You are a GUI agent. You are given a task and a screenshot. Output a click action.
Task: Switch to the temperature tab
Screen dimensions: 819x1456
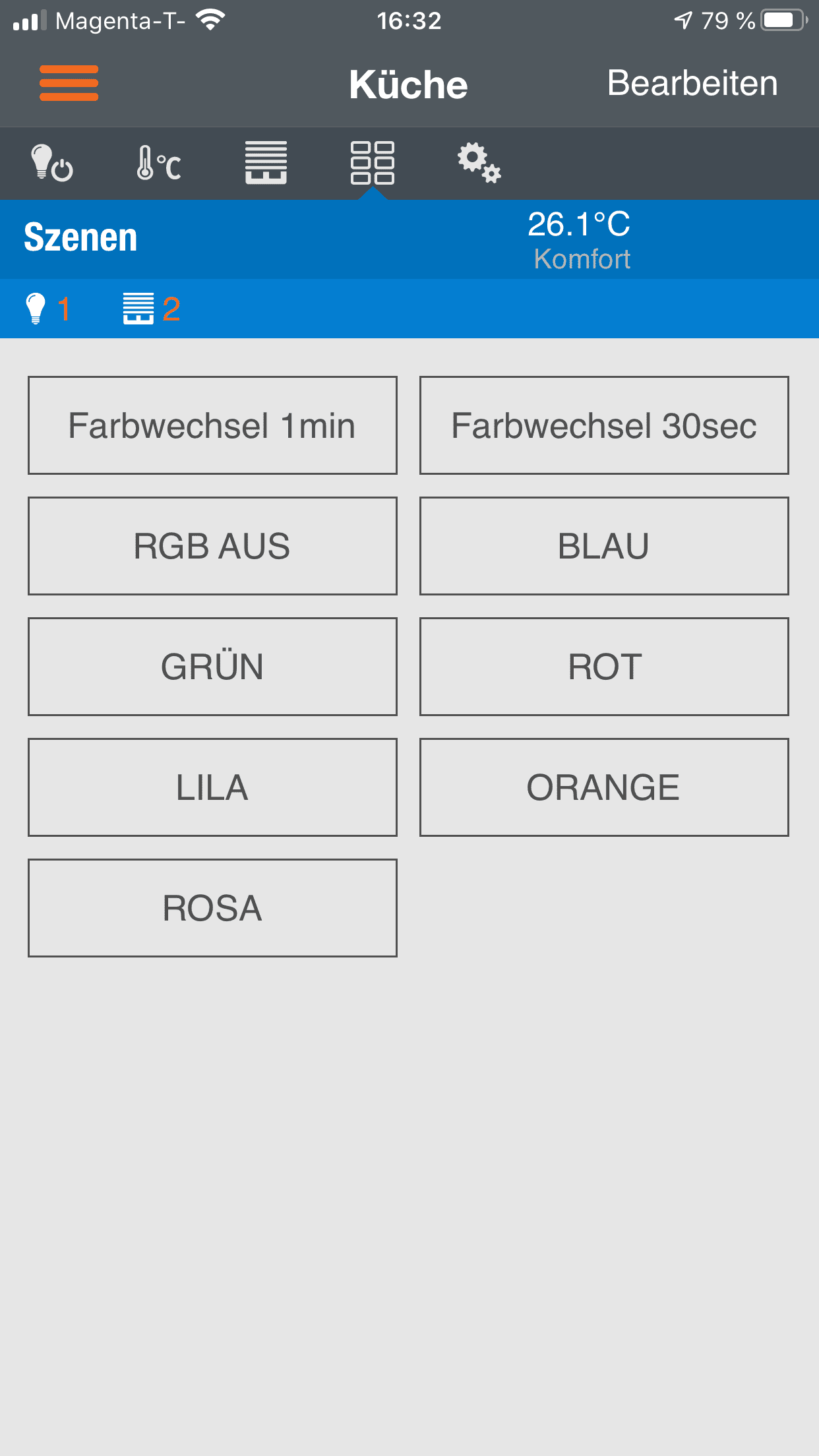(x=159, y=163)
